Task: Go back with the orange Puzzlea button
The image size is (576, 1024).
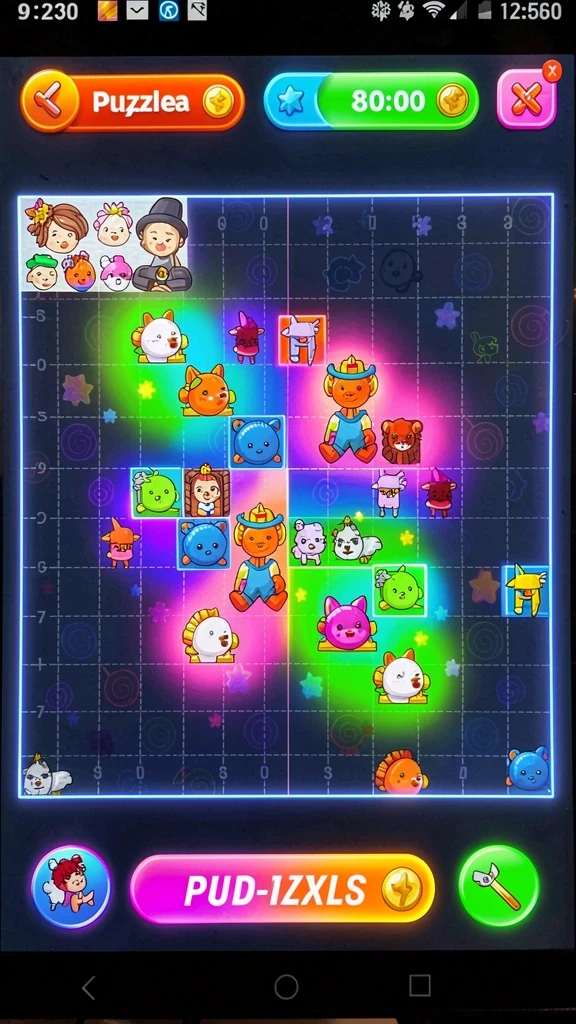Action: pos(133,102)
